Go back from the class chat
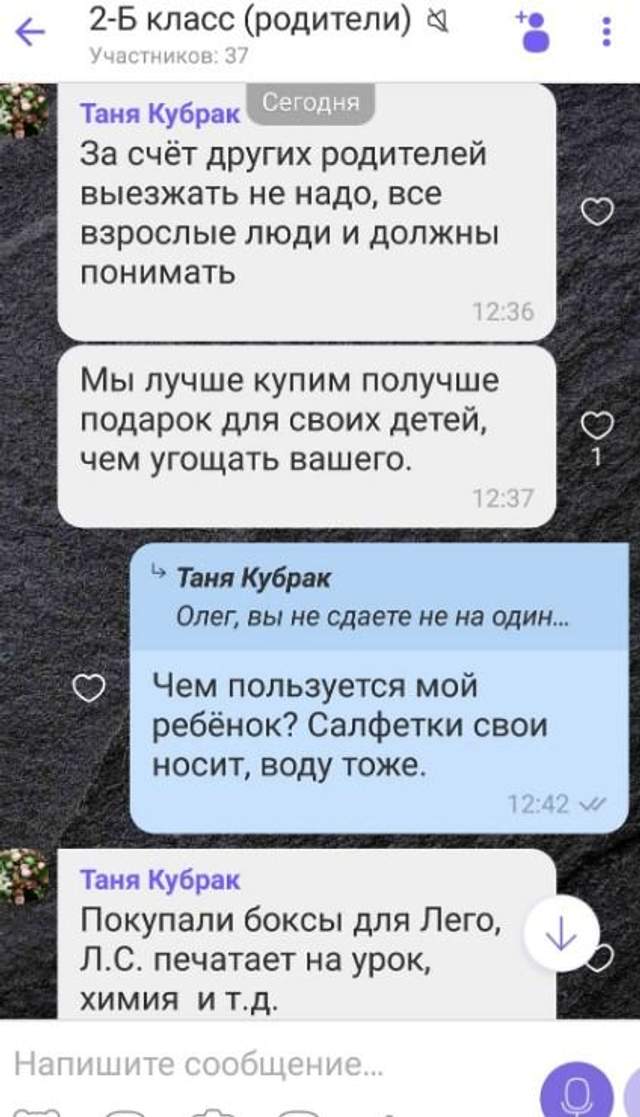 pos(32,33)
